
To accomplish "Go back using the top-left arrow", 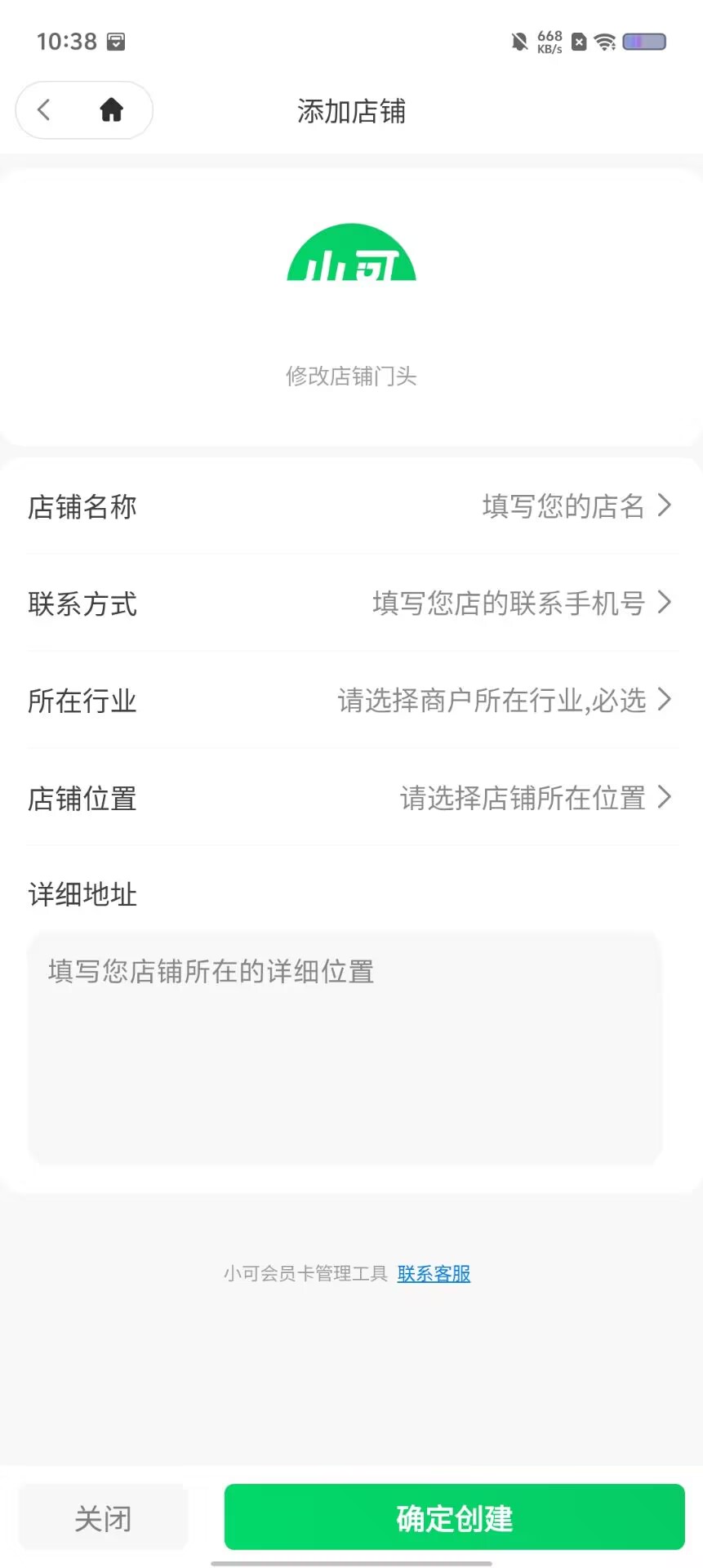I will click(x=45, y=109).
